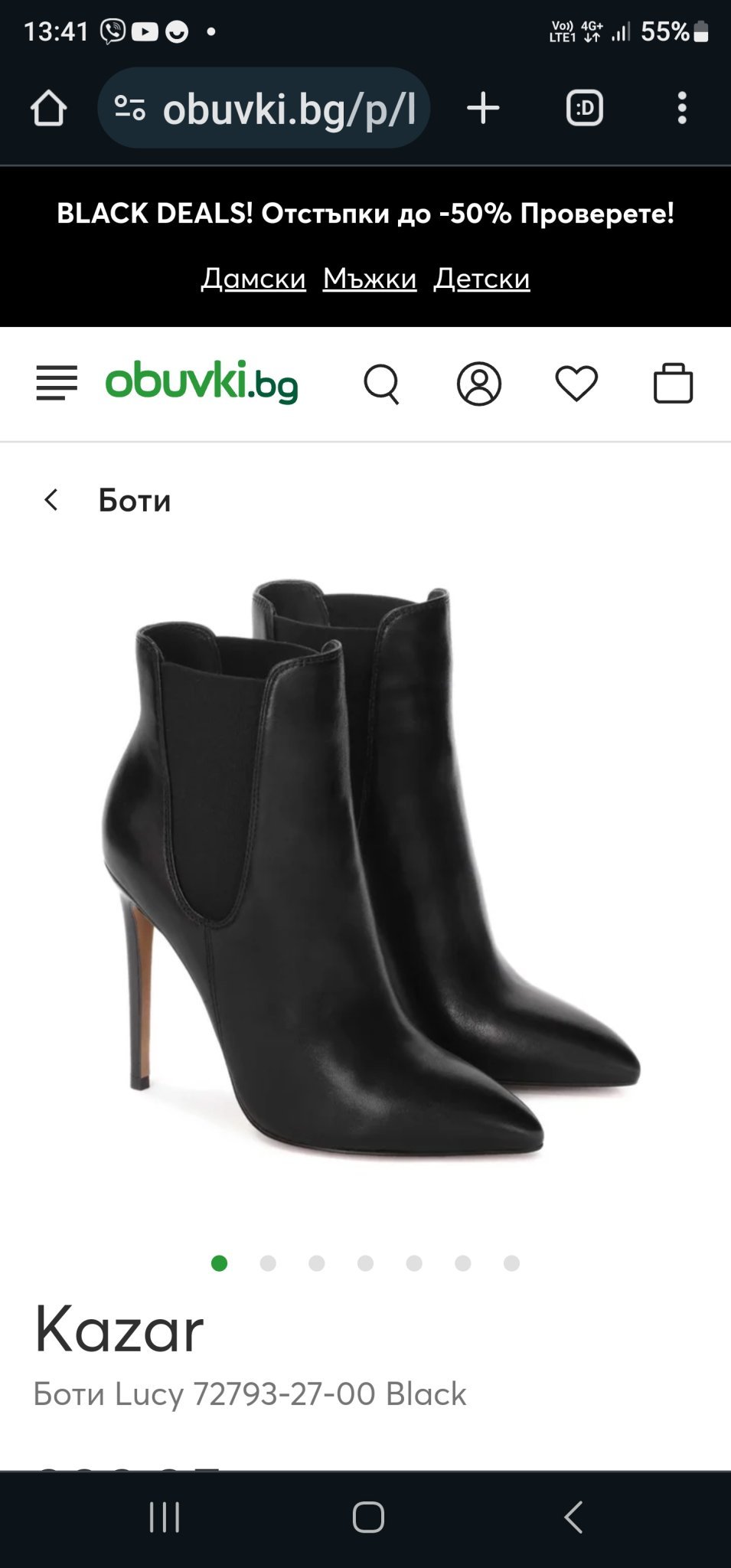Go to the Дамски category
The image size is (731, 1568).
point(253,278)
